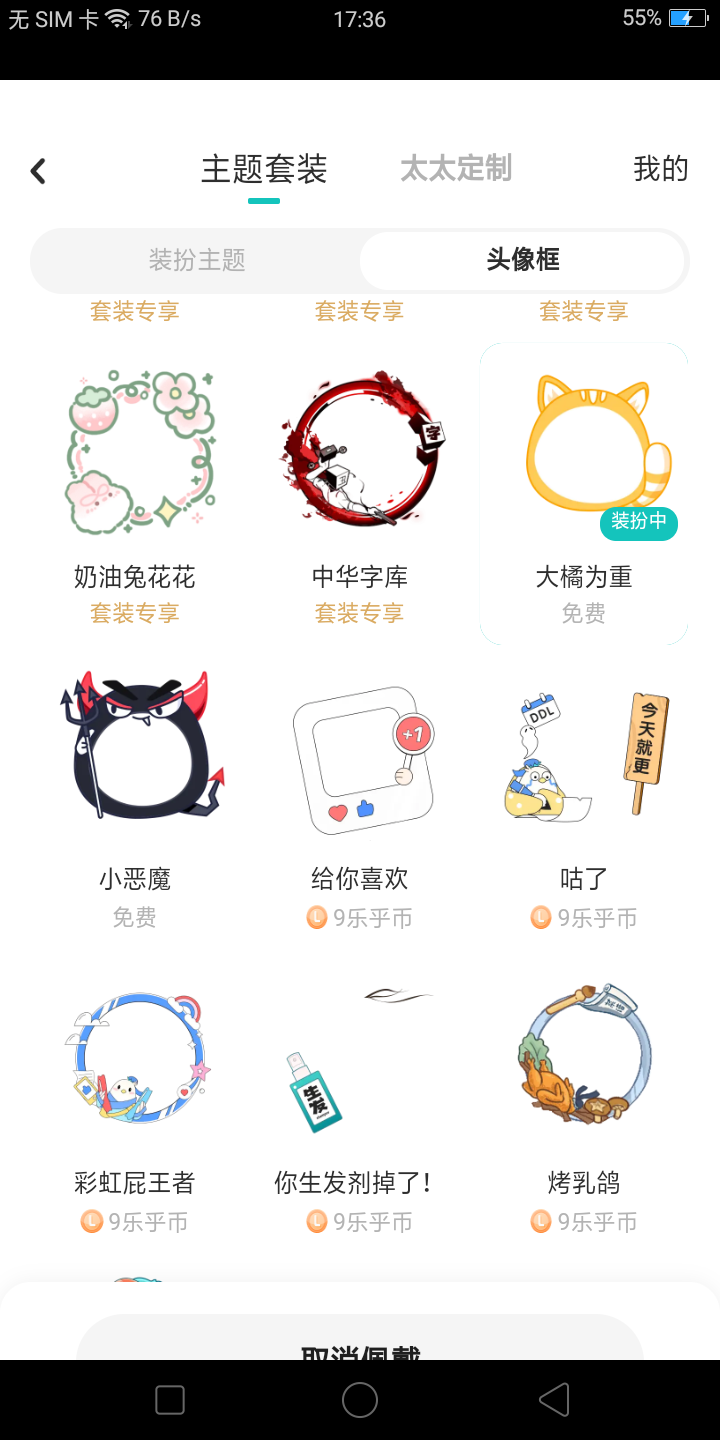Image resolution: width=720 pixels, height=1440 pixels.
Task: Choose the 奶油兔花花 avatar frame
Action: tap(135, 451)
